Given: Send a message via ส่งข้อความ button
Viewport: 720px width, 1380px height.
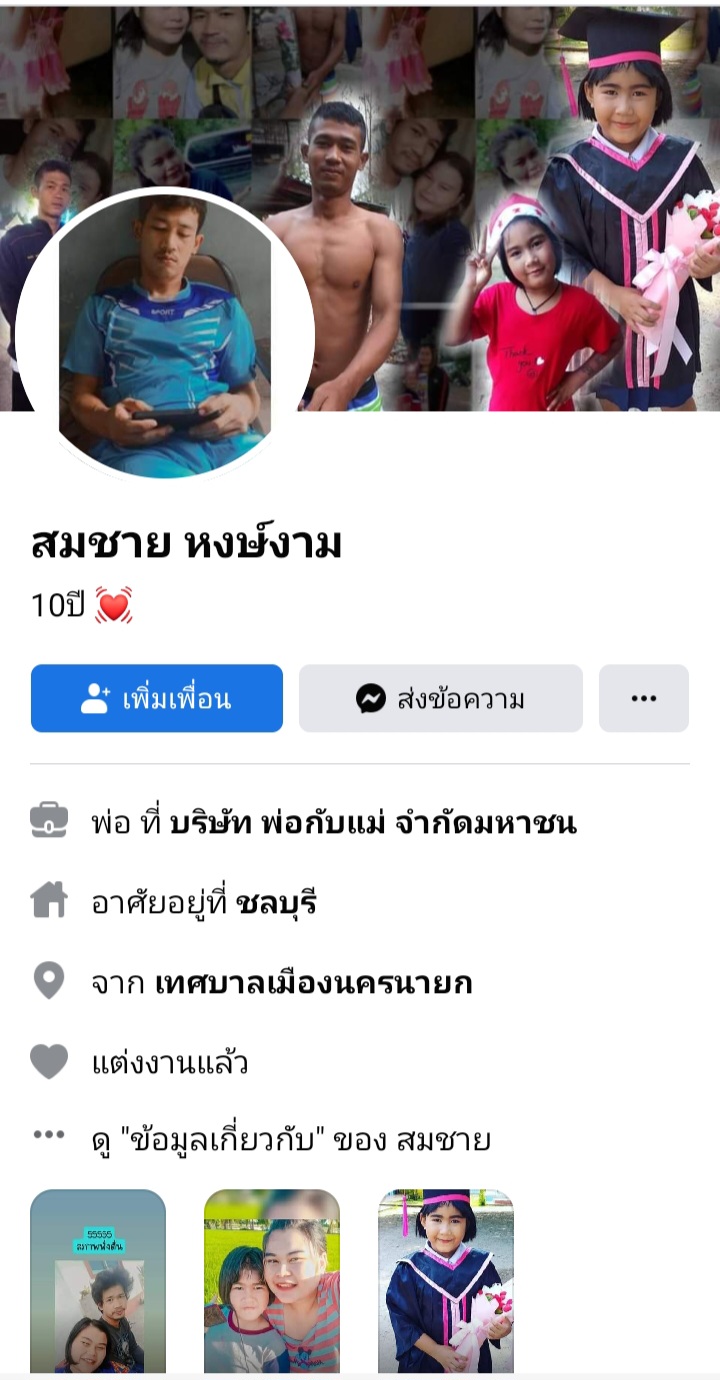Looking at the screenshot, I should [440, 698].
